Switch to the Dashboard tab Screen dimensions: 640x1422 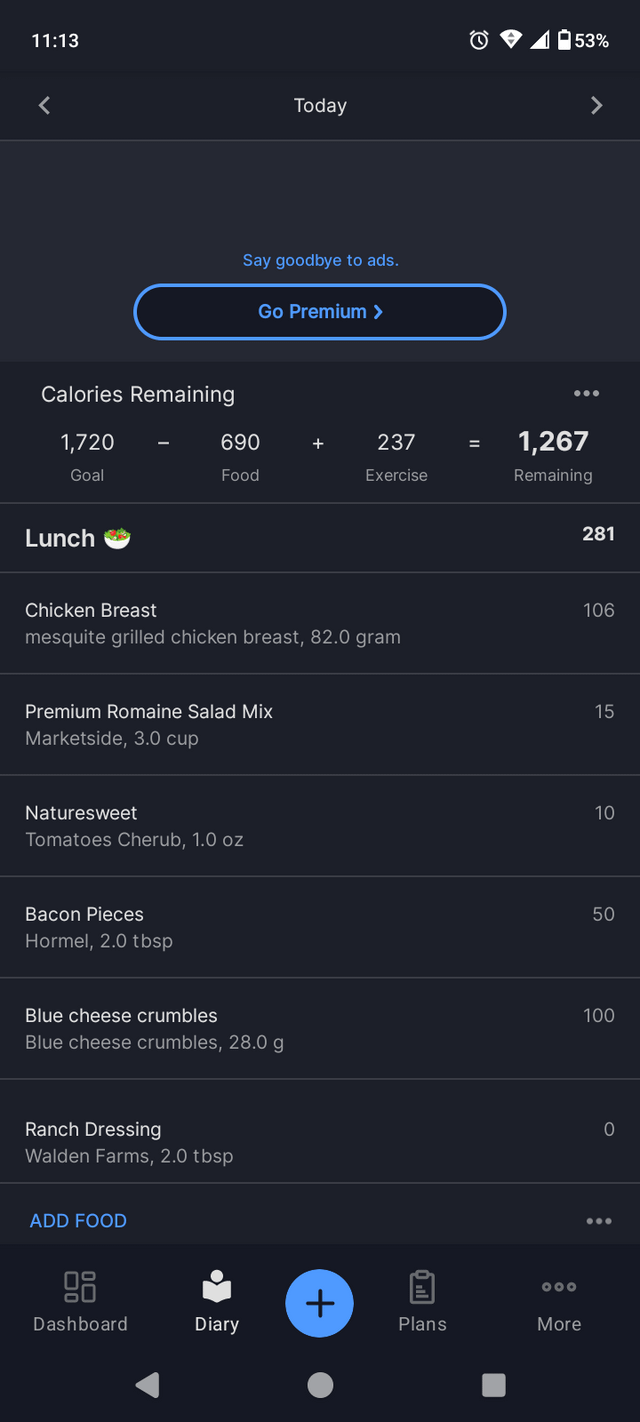tap(80, 1302)
